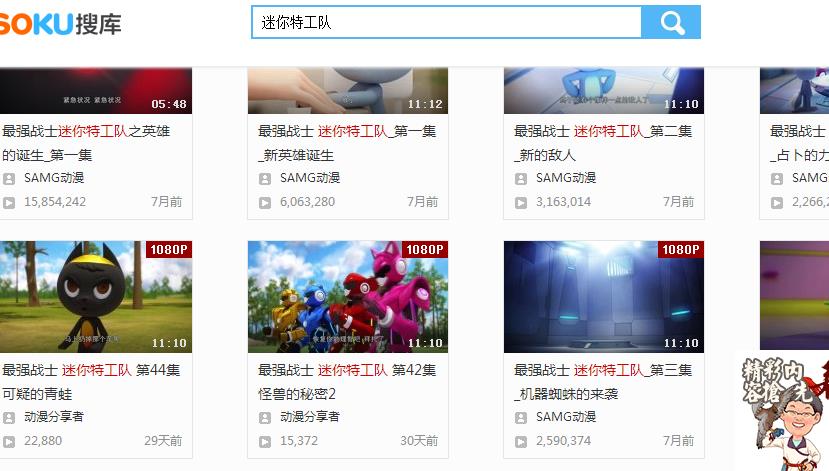This screenshot has height=471, width=829.
Task: Open 第二集_新的敌人 video
Action: coord(603,91)
